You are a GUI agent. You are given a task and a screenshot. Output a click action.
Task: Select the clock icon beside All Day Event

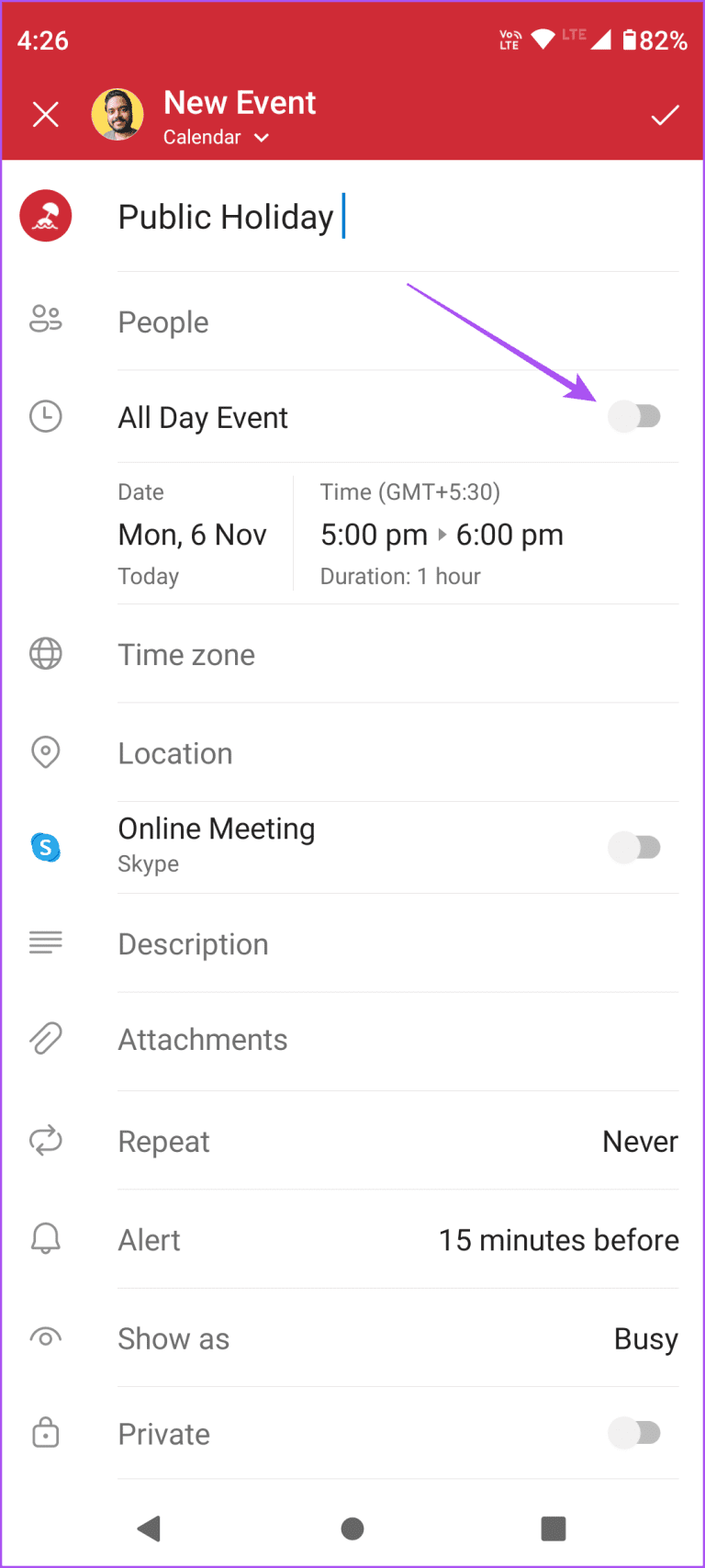(45, 416)
